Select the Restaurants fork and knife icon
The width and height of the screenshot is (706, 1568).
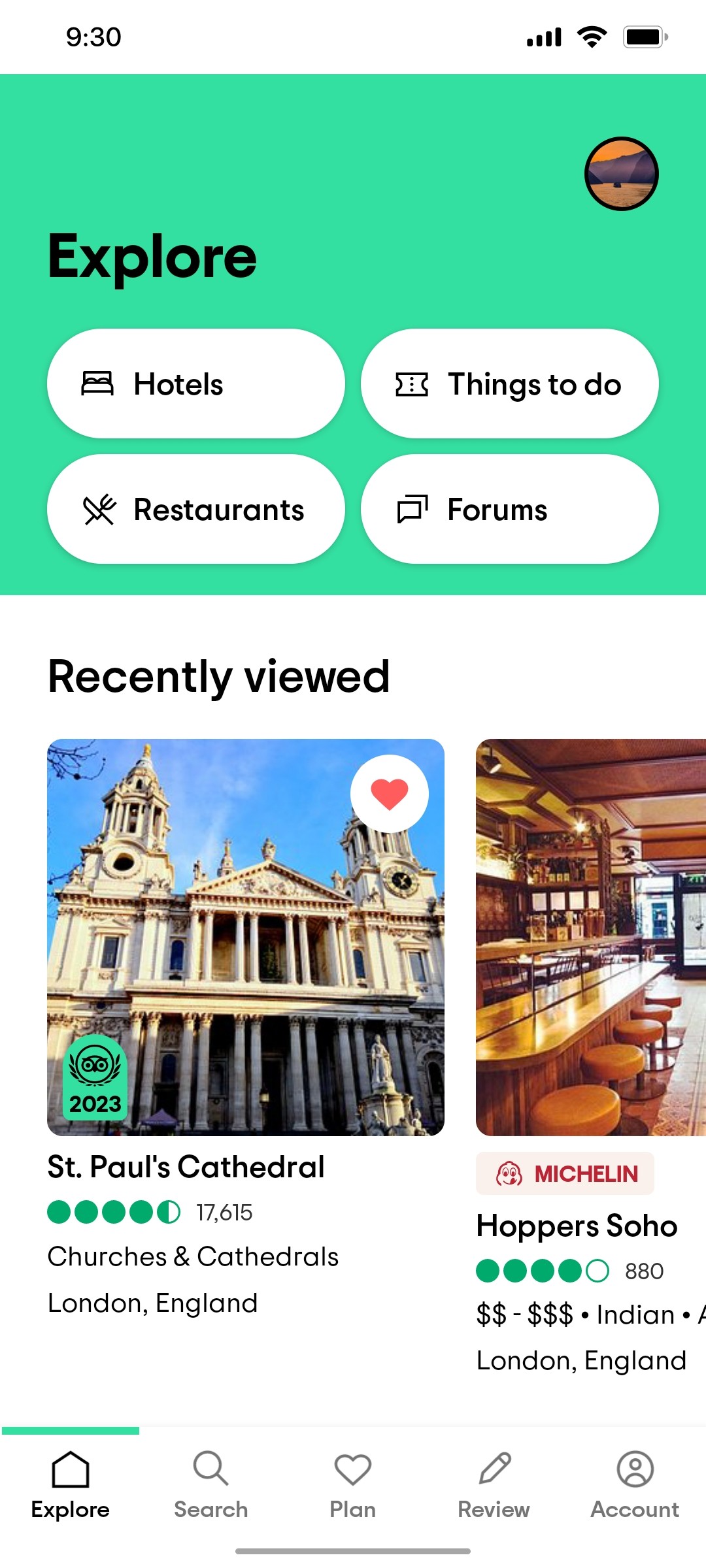[x=98, y=510]
